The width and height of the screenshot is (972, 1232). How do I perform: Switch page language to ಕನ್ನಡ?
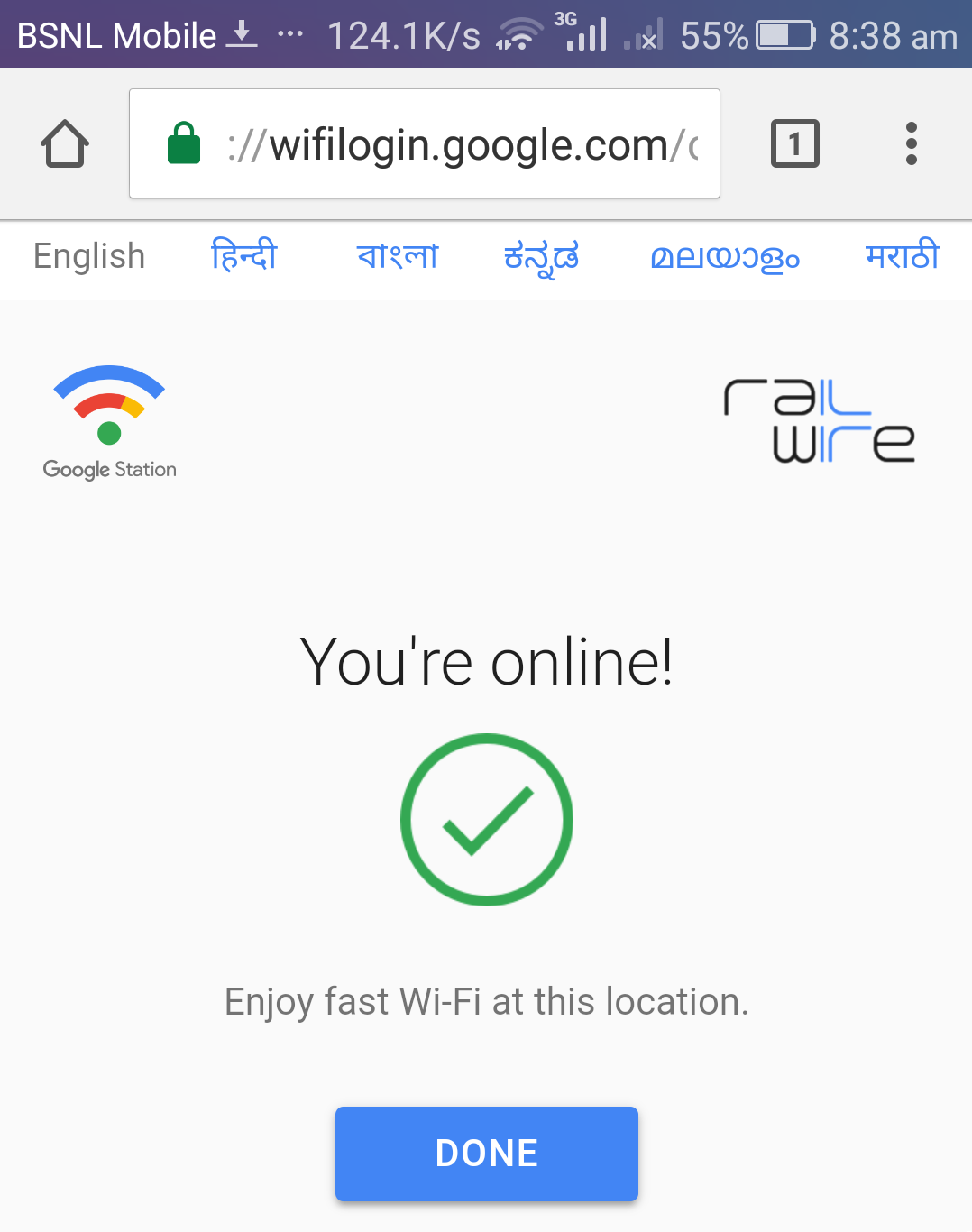[541, 258]
